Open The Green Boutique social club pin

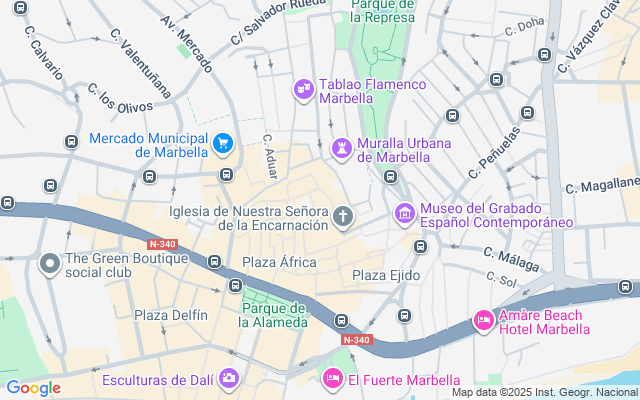pyautogui.click(x=49, y=264)
